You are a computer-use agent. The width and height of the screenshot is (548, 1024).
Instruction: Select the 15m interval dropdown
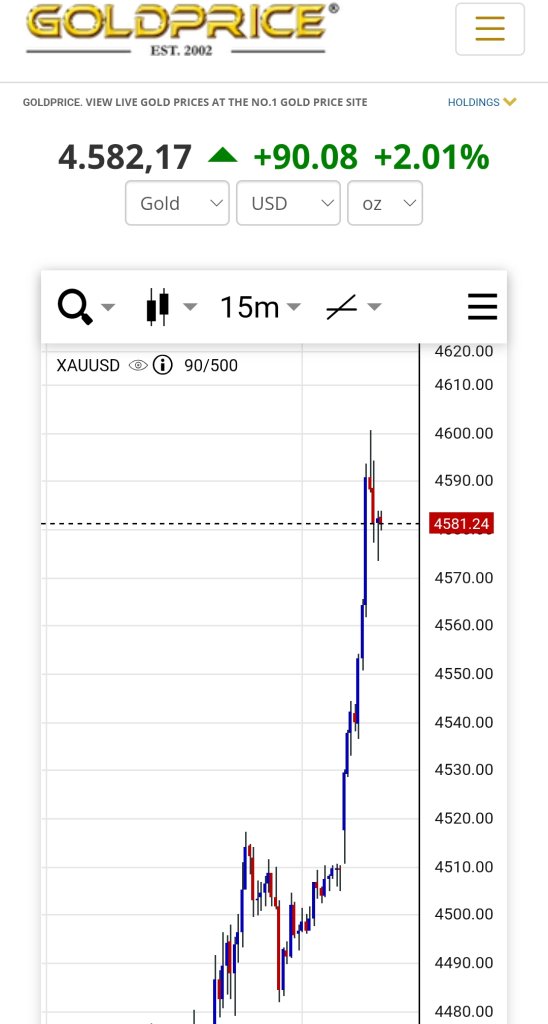260,307
